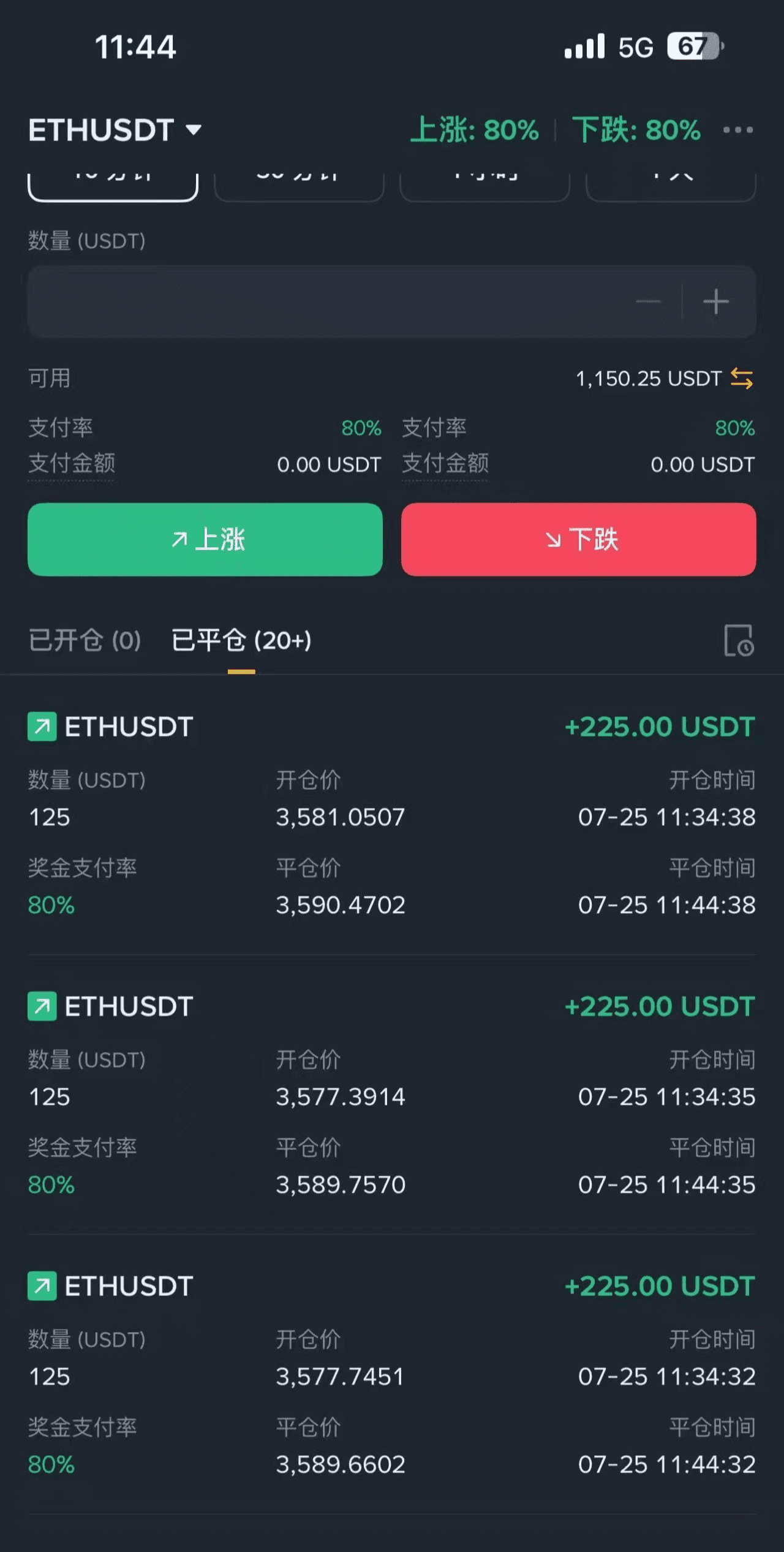Increase the quantity with the plus button
This screenshot has height=1552, width=784.
point(715,301)
